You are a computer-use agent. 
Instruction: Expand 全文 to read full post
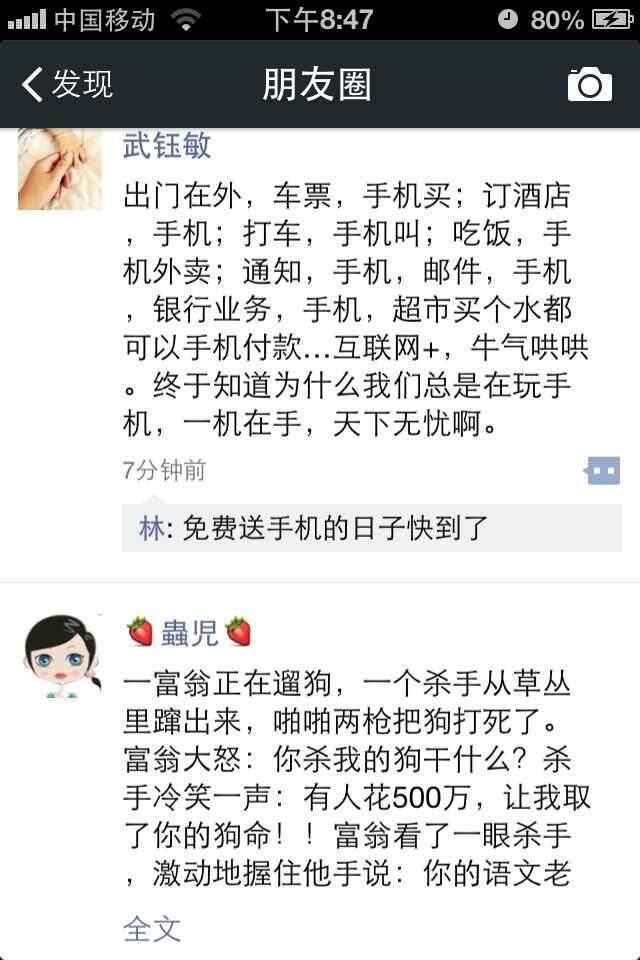[152, 928]
